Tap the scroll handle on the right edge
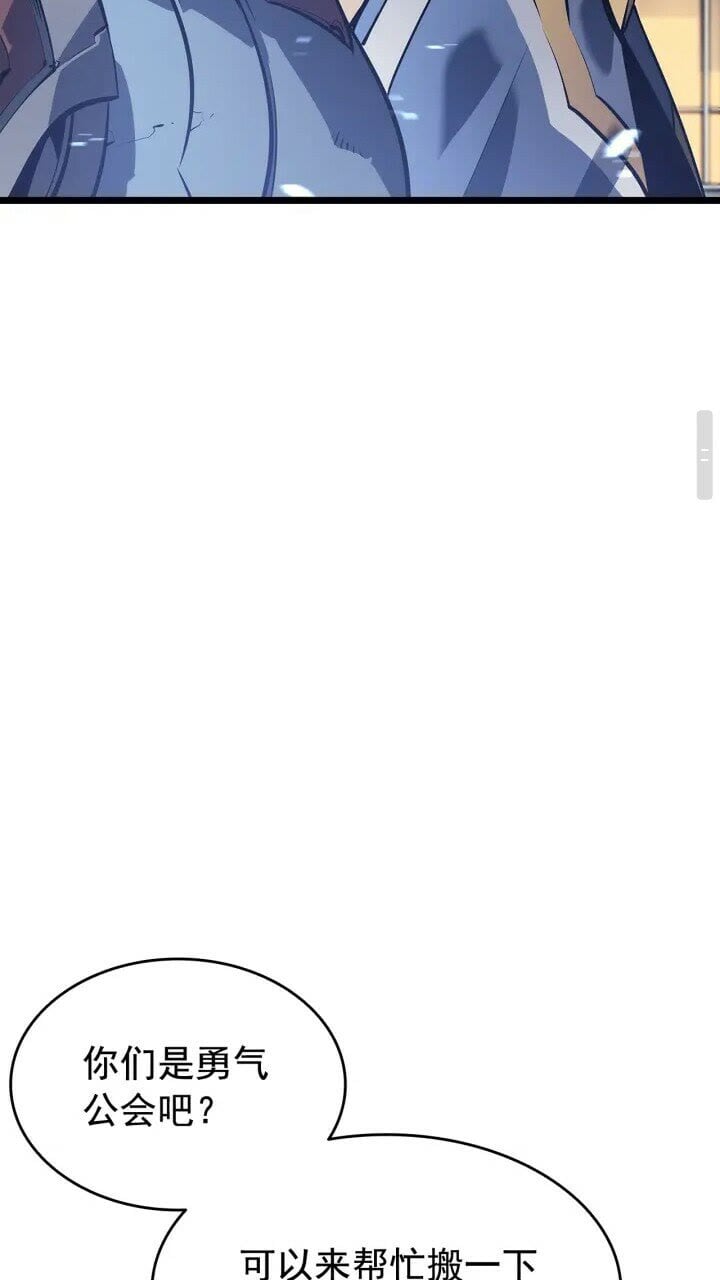The width and height of the screenshot is (720, 1280). point(704,454)
